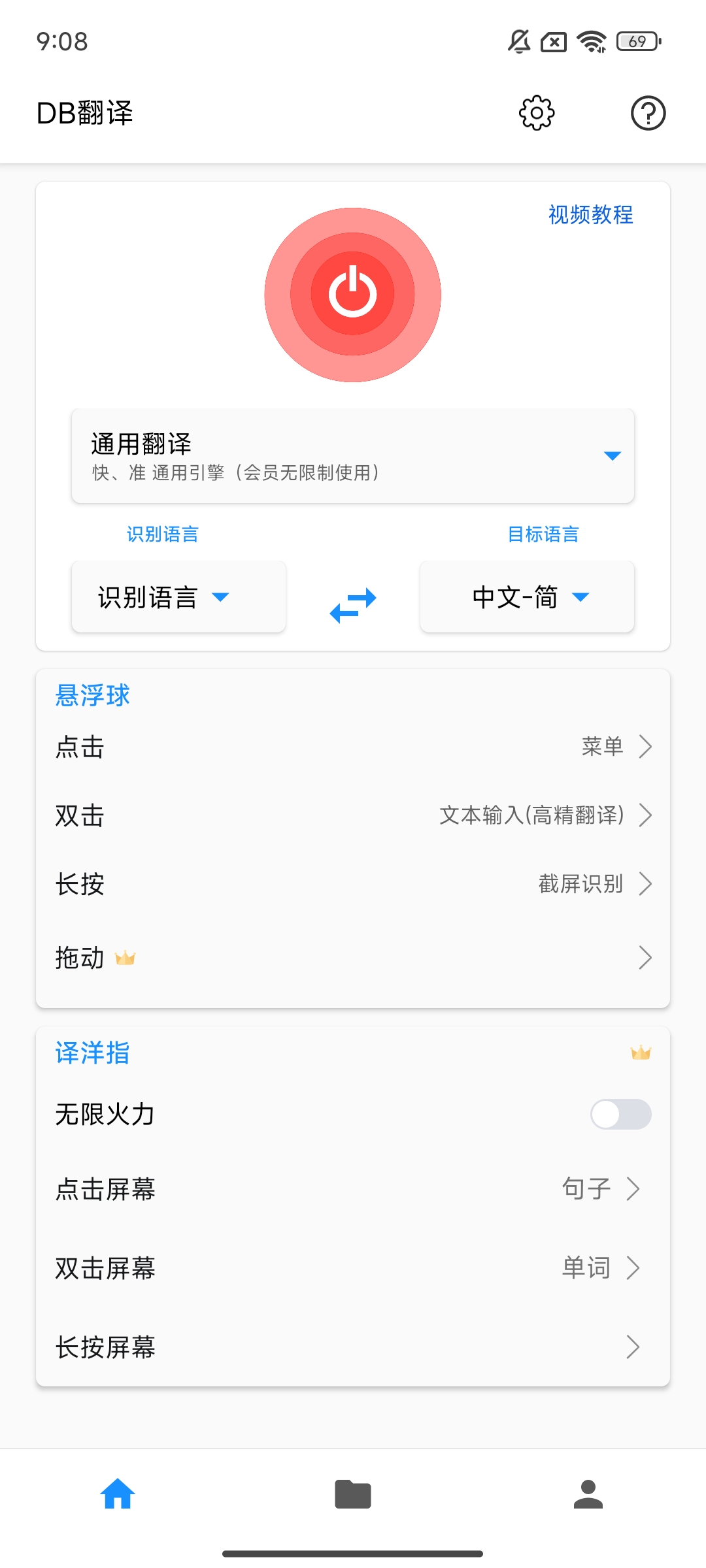Click the help question mark icon
This screenshot has width=706, height=1568.
pyautogui.click(x=647, y=112)
